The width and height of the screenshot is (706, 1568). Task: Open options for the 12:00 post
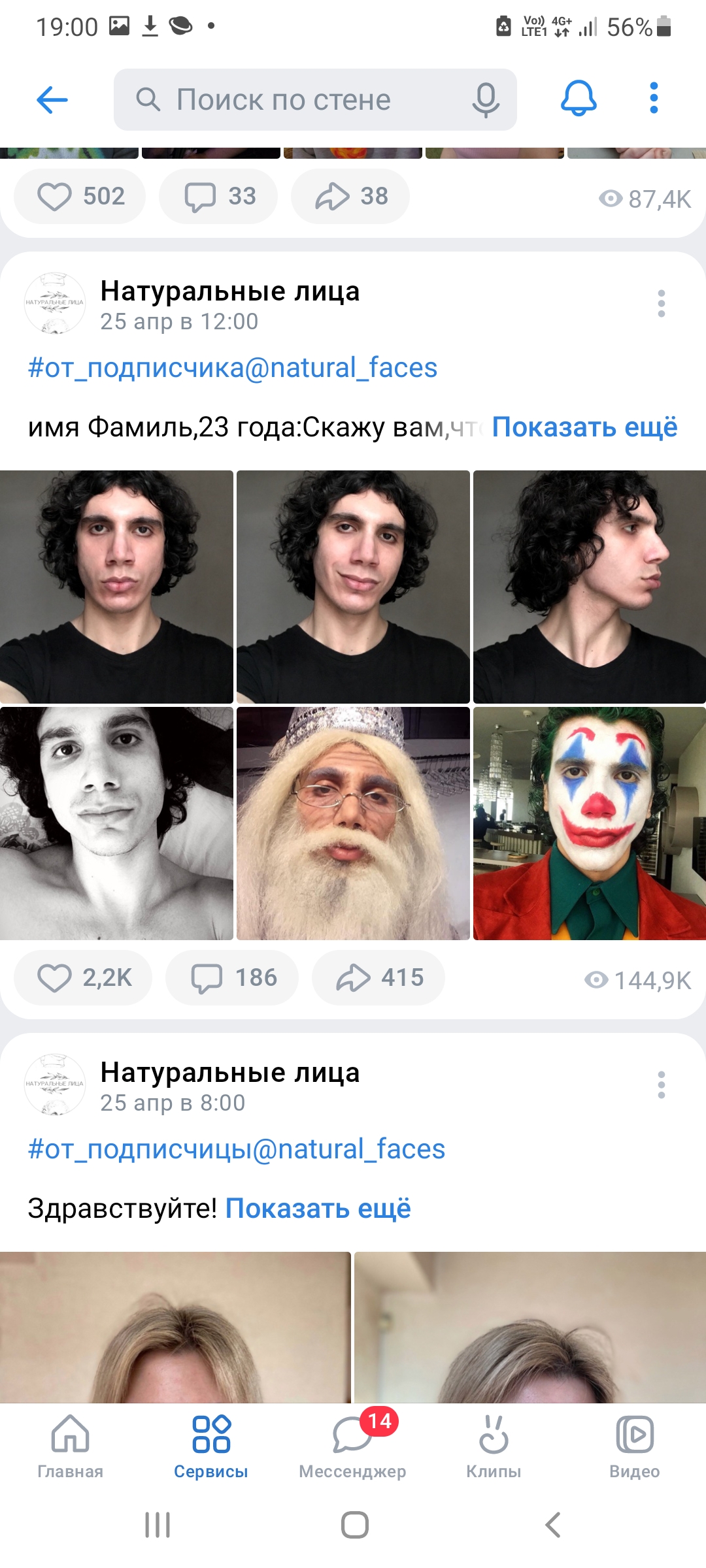point(662,304)
